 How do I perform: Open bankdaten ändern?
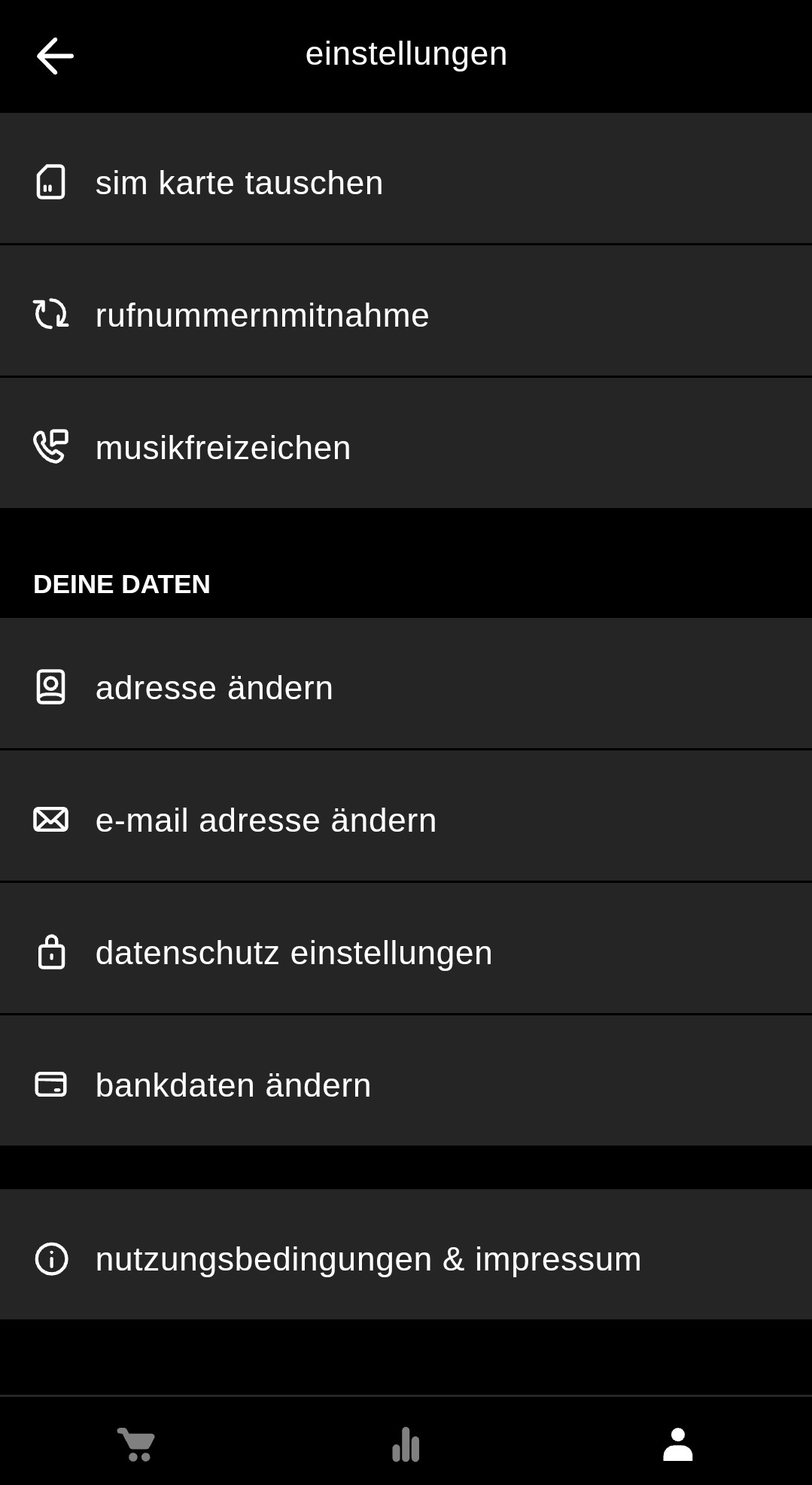406,1081
